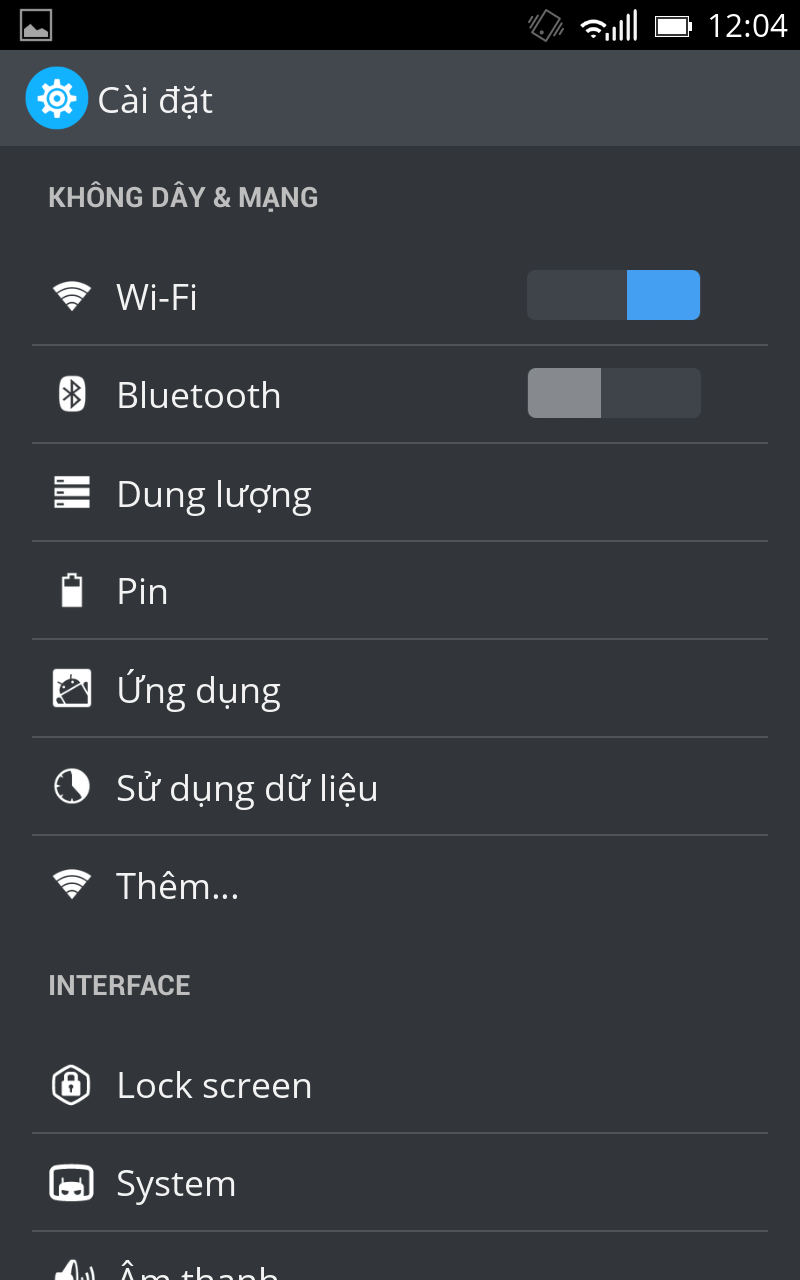Open Dung lượng storage settings
Image resolution: width=800 pixels, height=1280 pixels.
coord(214,494)
